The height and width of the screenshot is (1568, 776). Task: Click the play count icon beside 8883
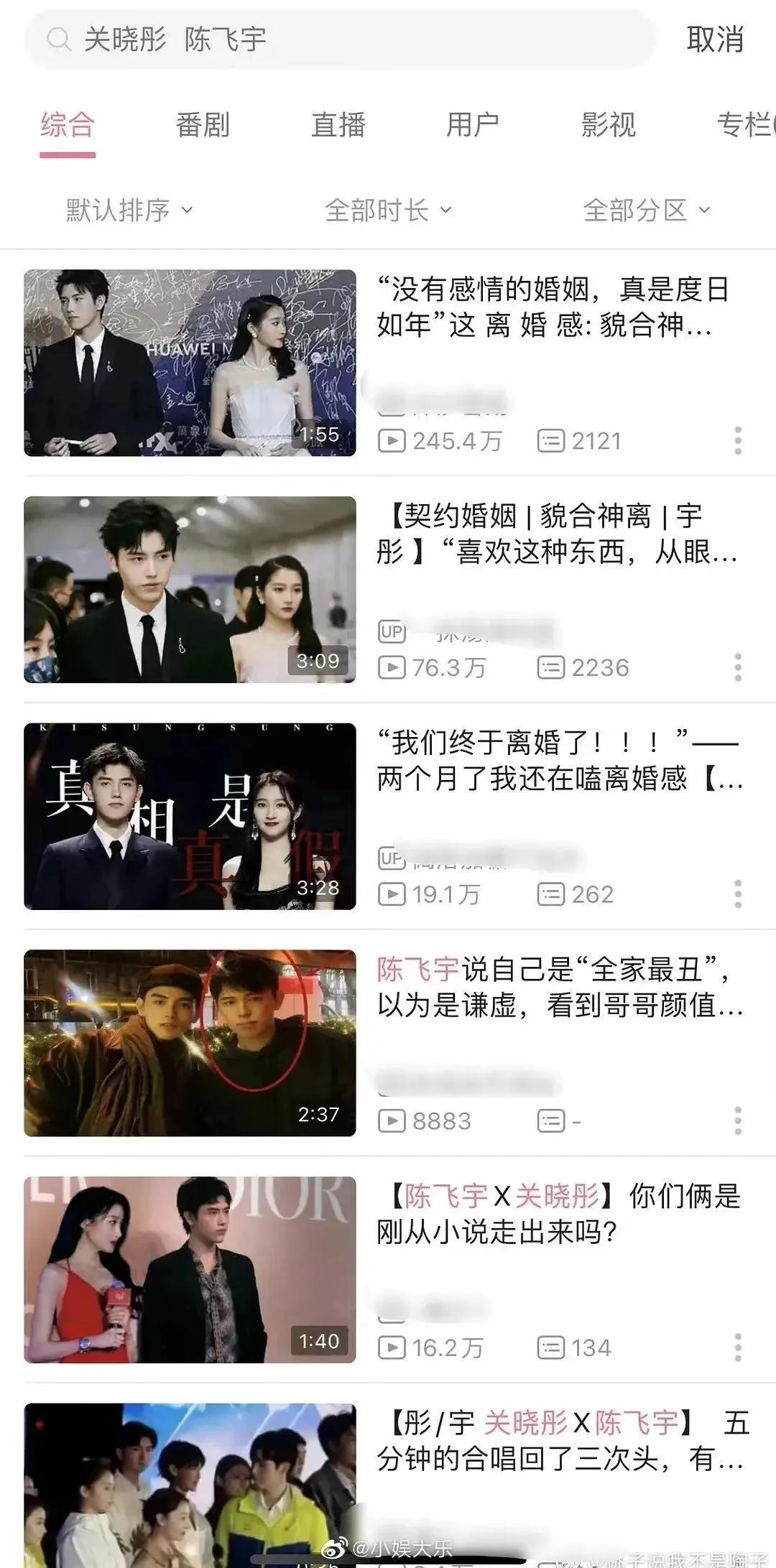click(x=392, y=1121)
